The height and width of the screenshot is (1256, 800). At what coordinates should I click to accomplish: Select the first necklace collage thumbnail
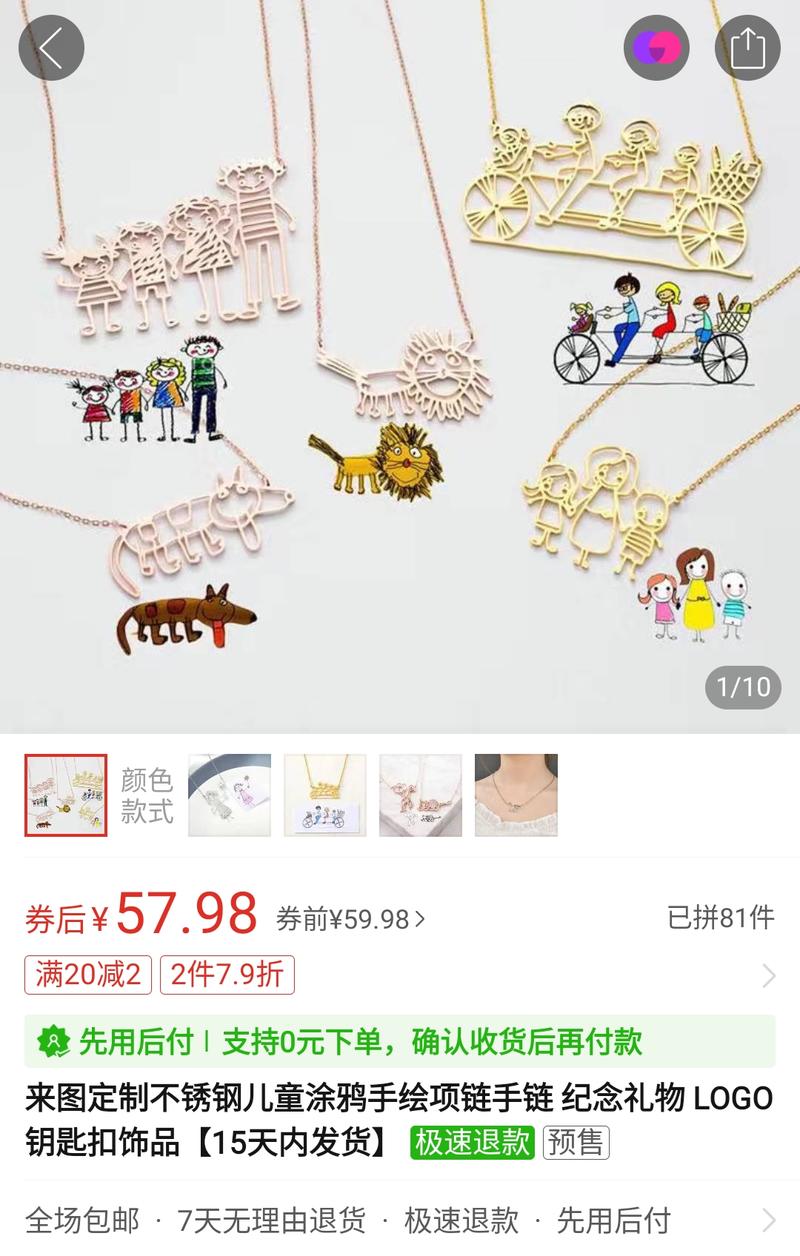click(x=66, y=795)
